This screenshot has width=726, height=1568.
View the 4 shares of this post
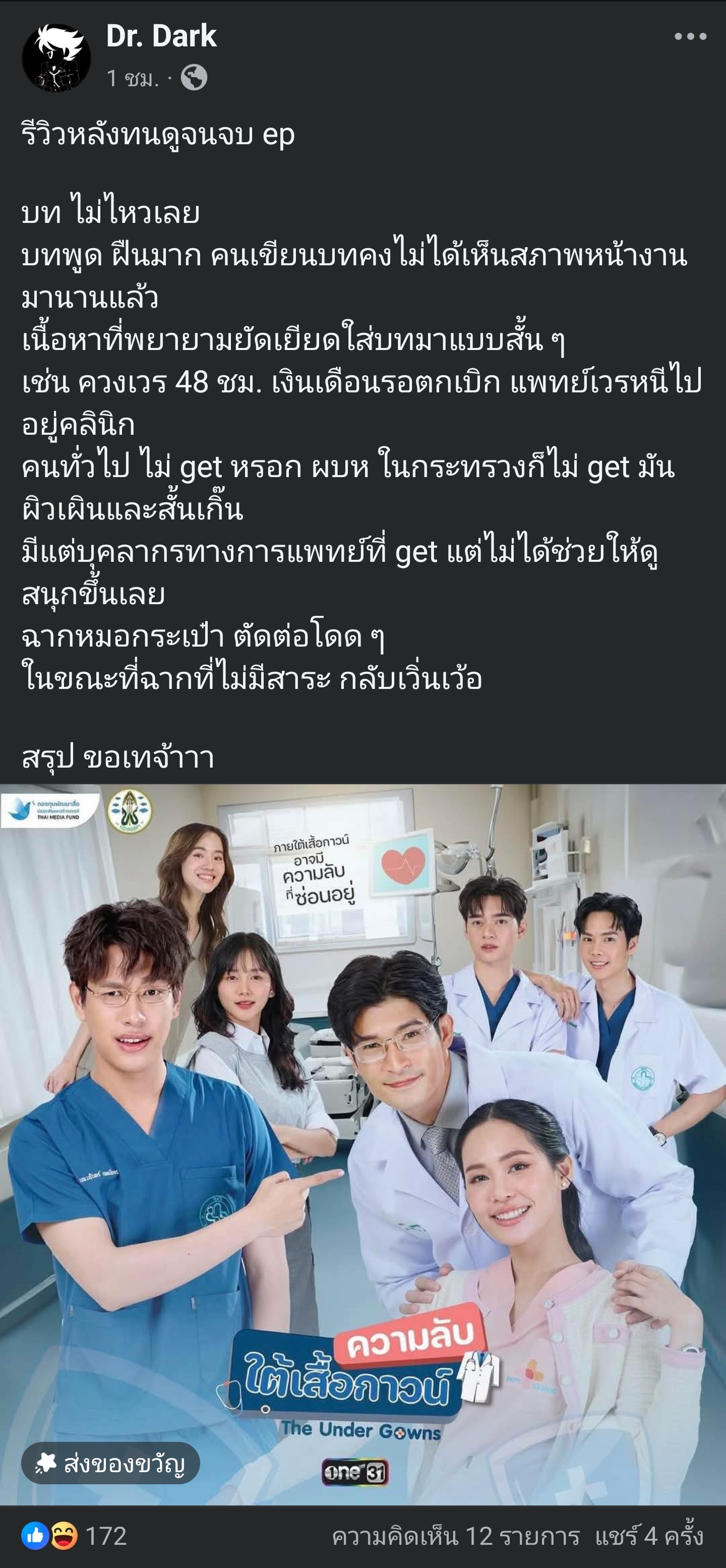pyautogui.click(x=649, y=1536)
